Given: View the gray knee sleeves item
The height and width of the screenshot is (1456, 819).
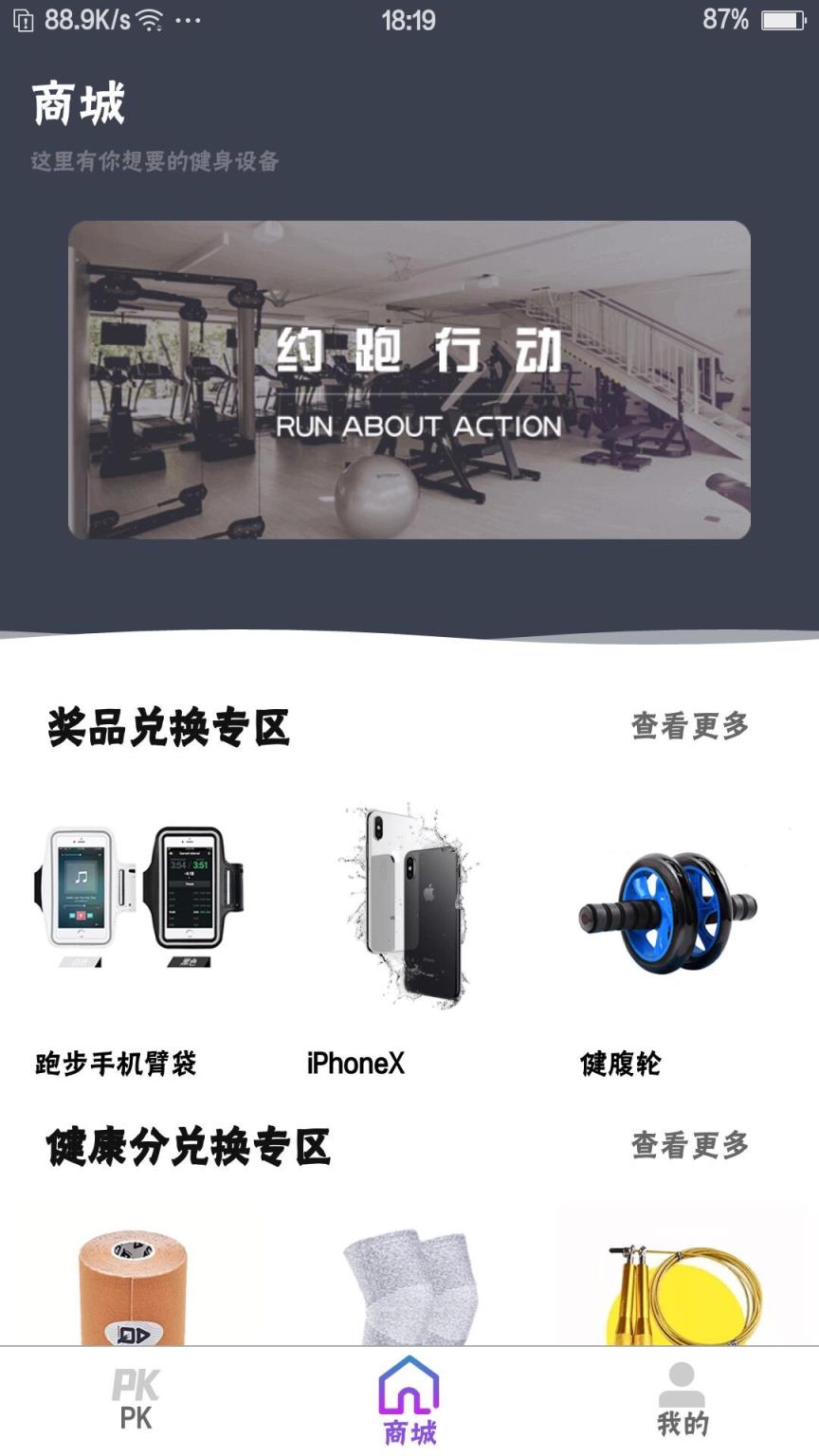Looking at the screenshot, I should coord(409,1285).
